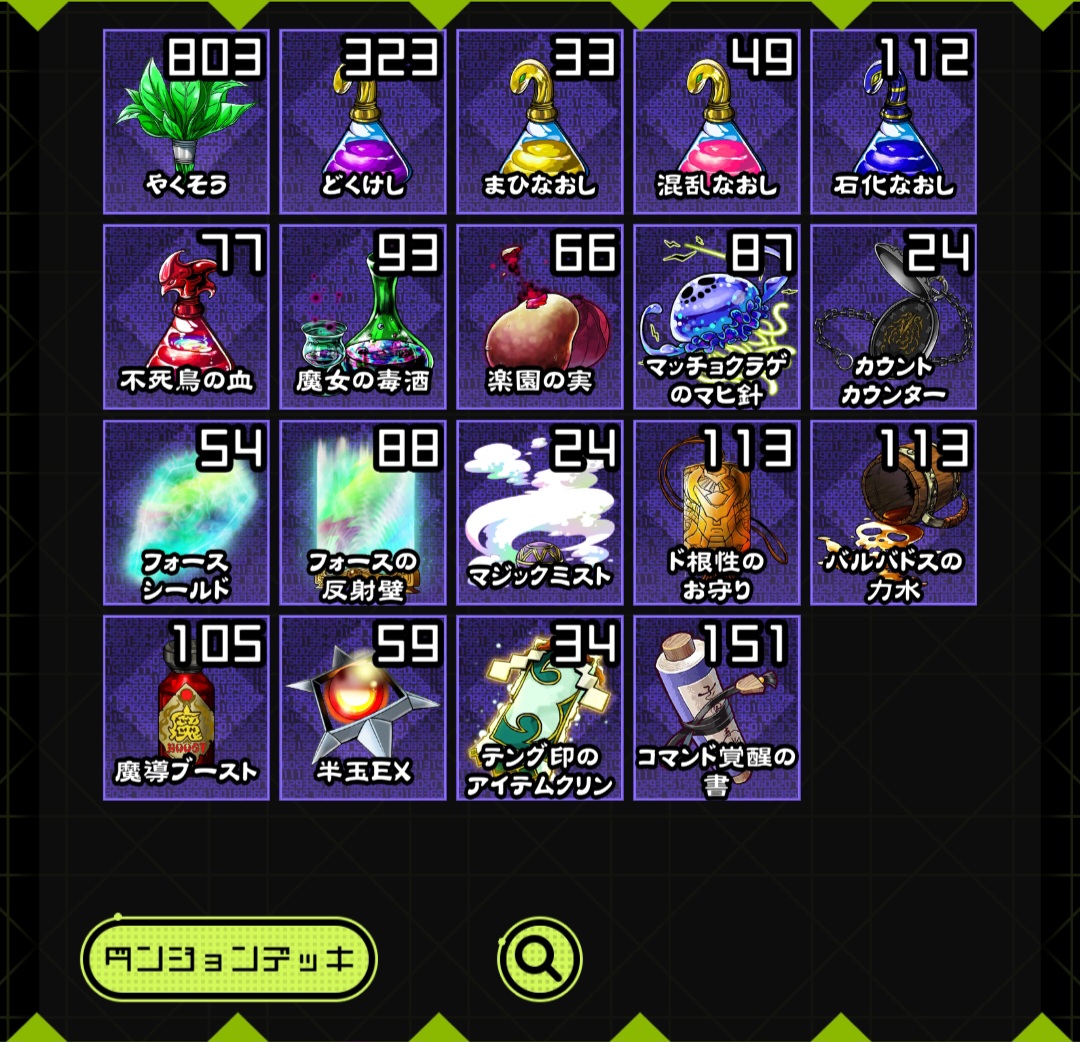Select the 楽園の実 item
Screen dimensions: 1080x1042
click(x=540, y=317)
